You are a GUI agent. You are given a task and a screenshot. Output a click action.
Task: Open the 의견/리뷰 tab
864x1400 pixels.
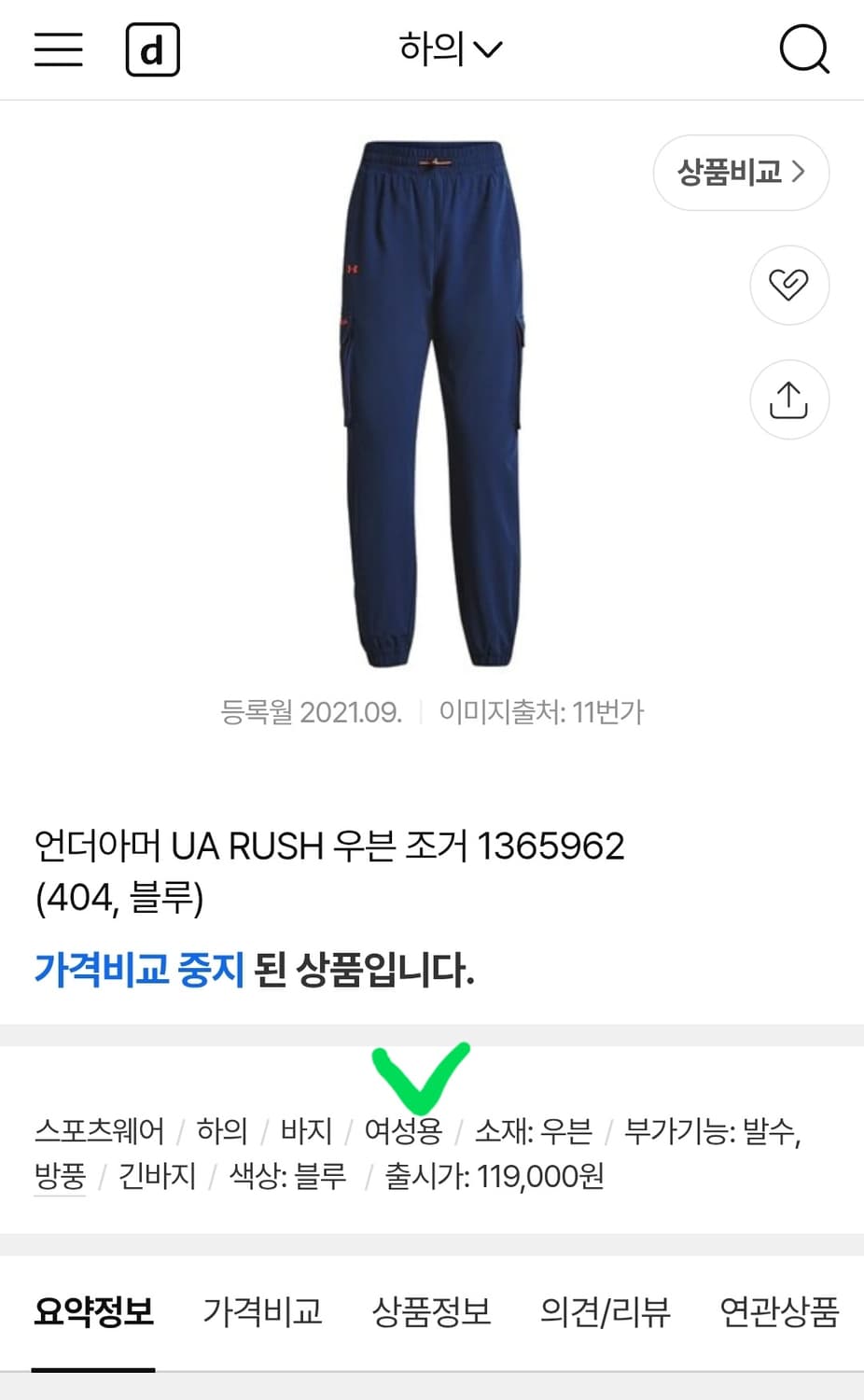(x=606, y=1312)
